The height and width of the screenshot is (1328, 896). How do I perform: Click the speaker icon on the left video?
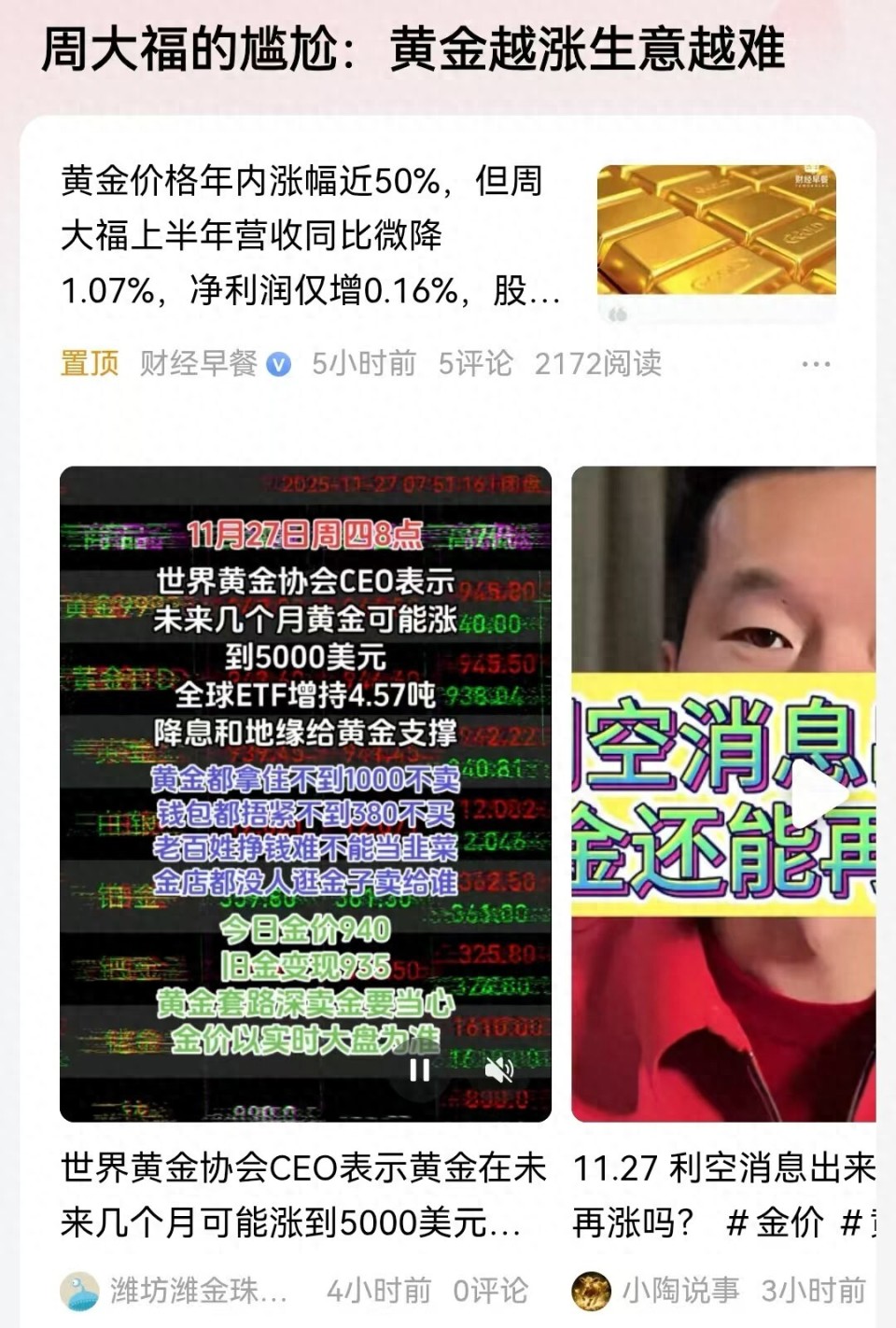pos(500,1072)
